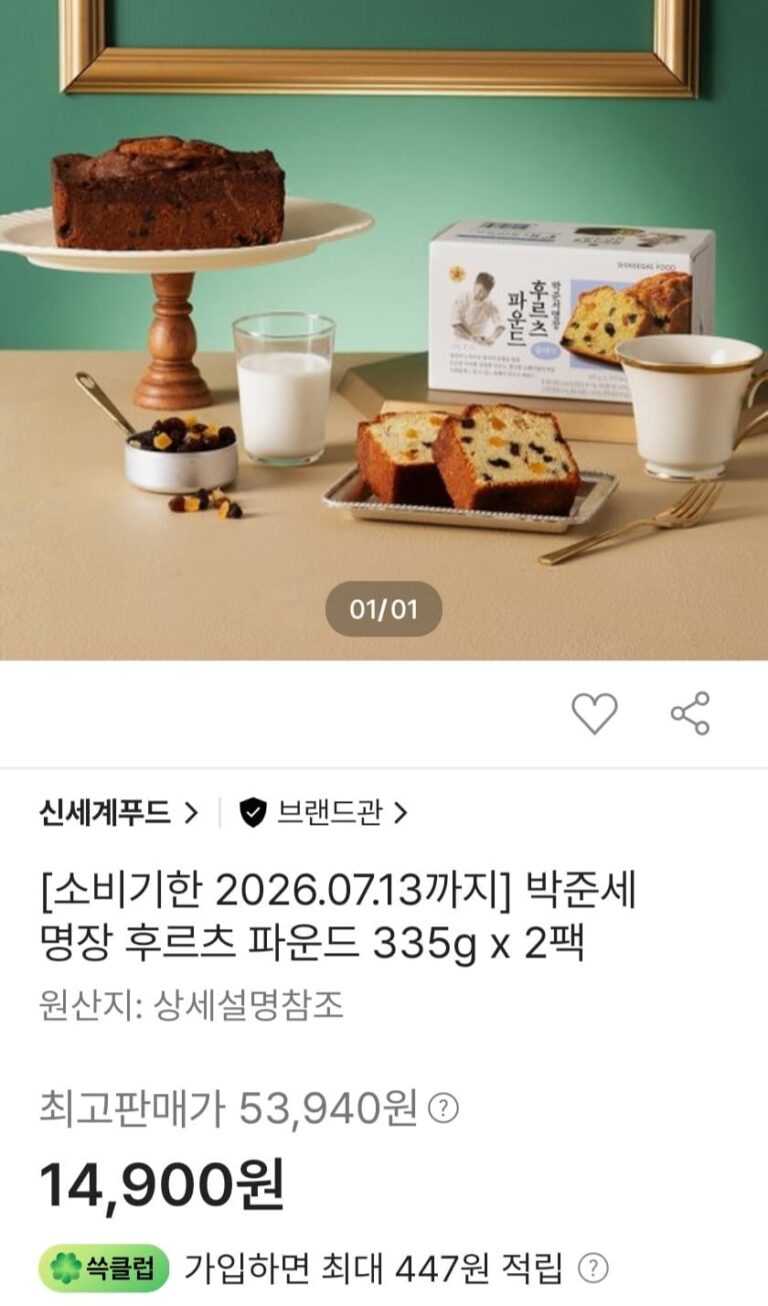The width and height of the screenshot is (768, 1306).
Task: Share this product listing
Action: (x=690, y=714)
